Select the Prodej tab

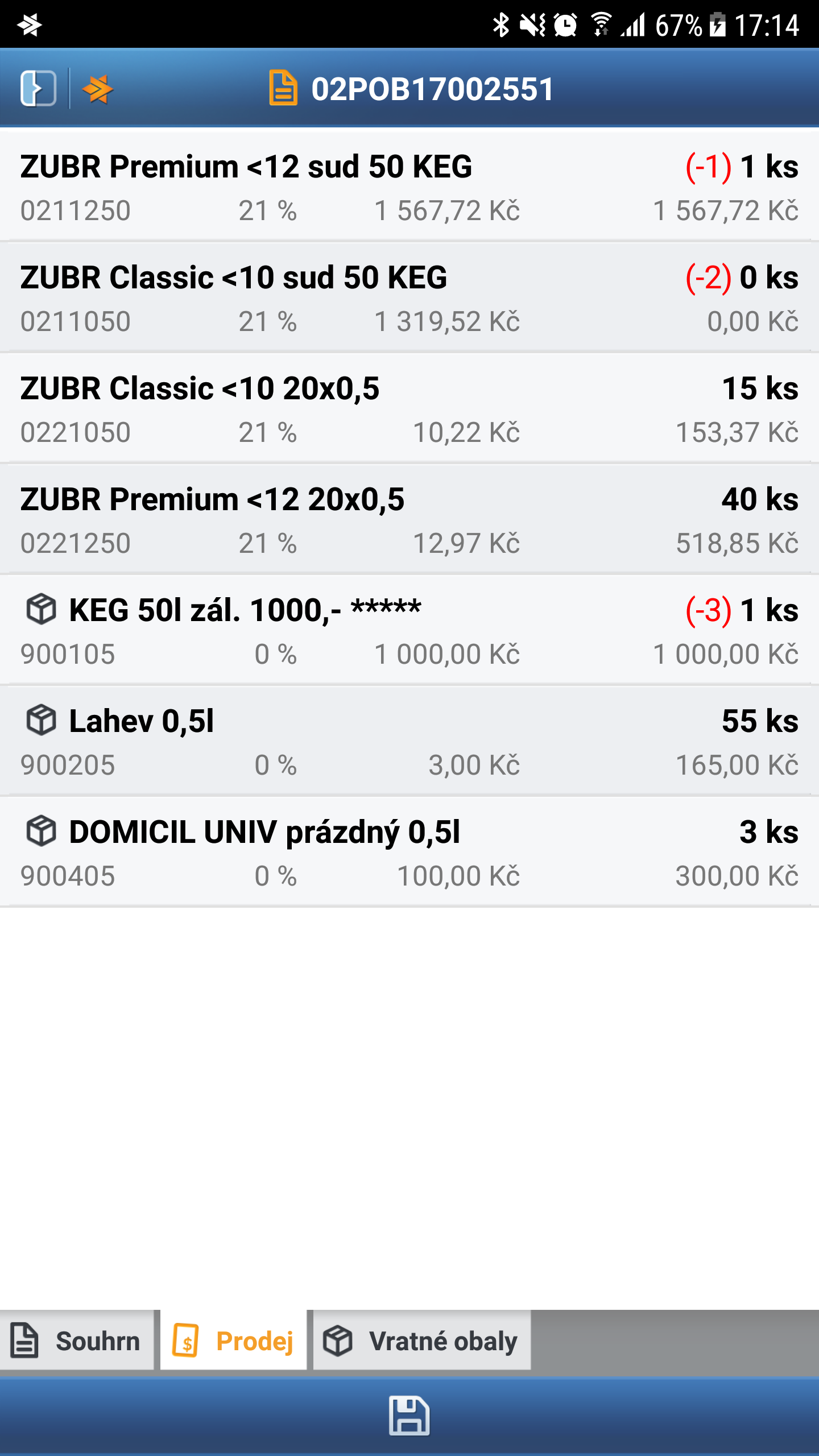(x=233, y=1341)
